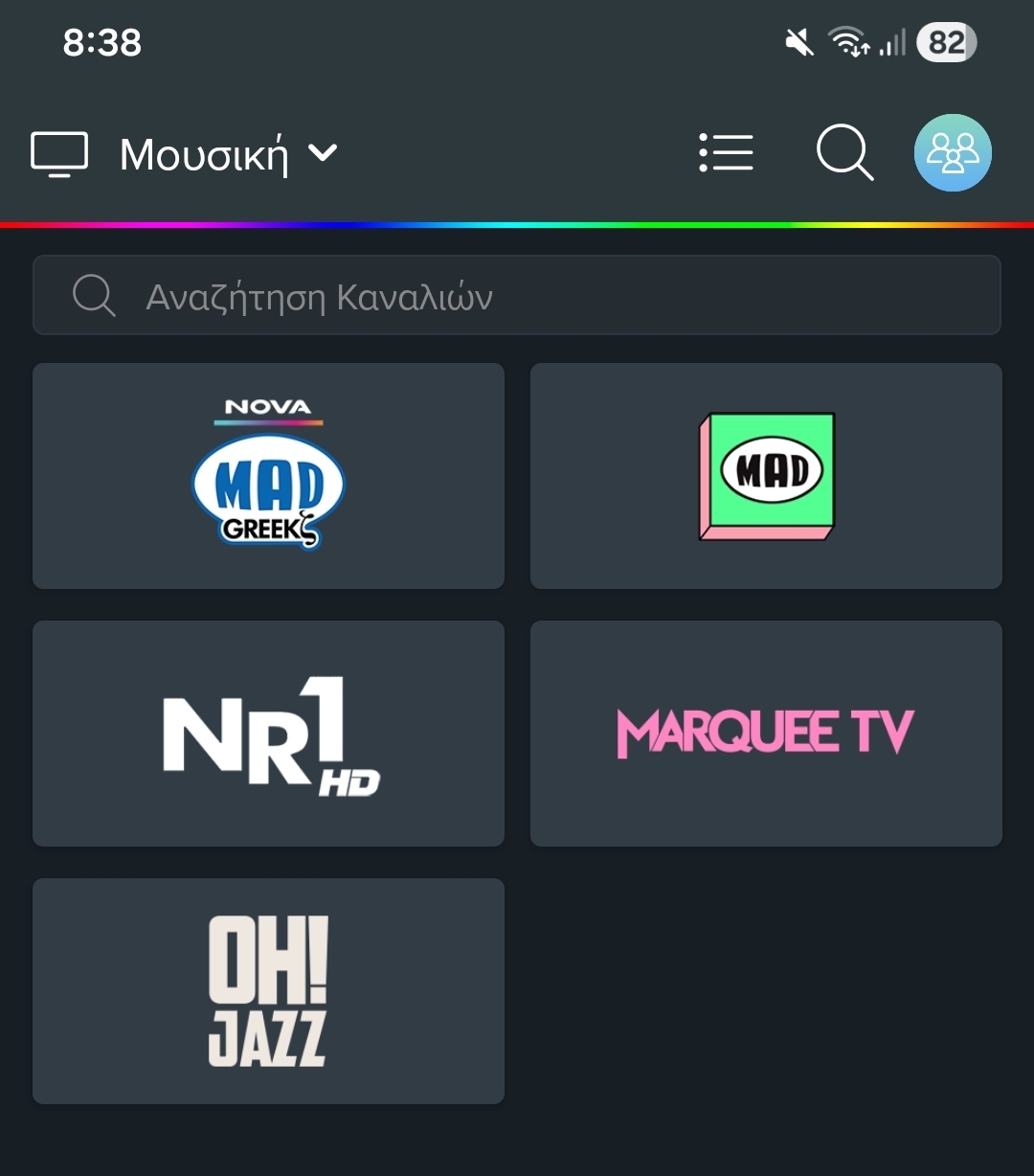Select the NR1 HD channel
Image resolution: width=1034 pixels, height=1176 pixels.
click(268, 734)
